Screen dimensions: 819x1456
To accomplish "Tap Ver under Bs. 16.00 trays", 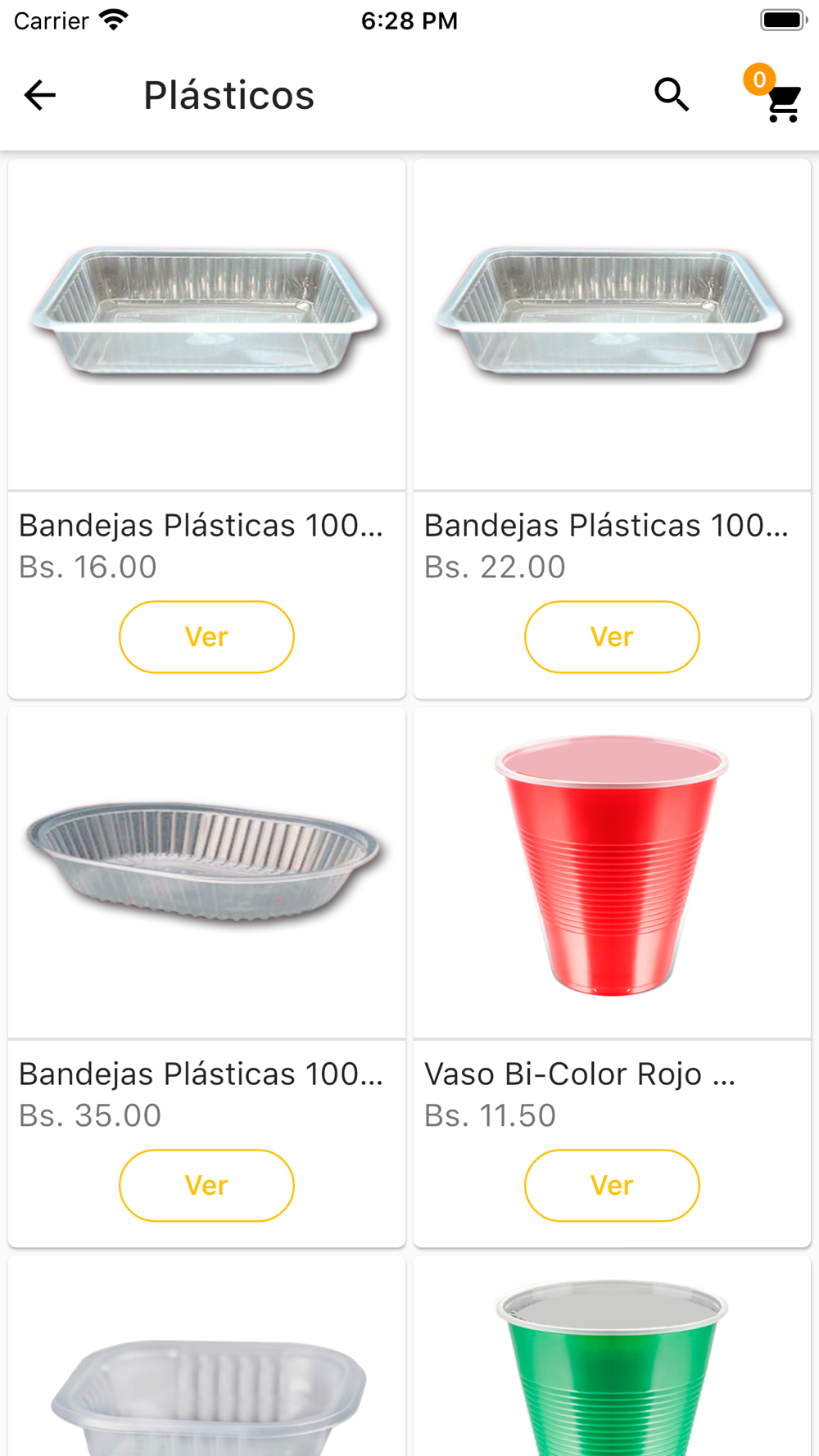I will 206,637.
